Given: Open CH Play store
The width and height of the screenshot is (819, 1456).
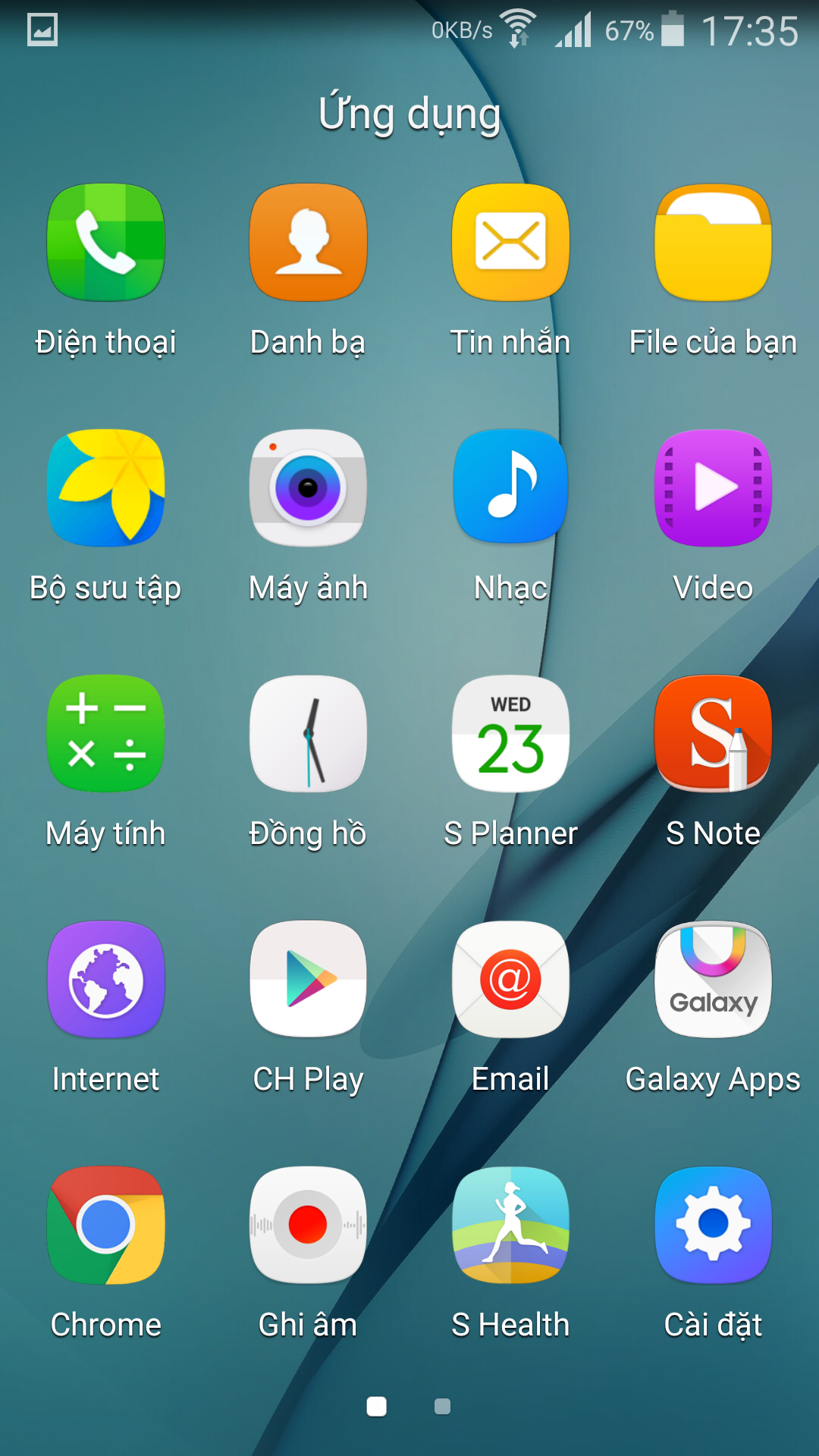Looking at the screenshot, I should [x=308, y=979].
